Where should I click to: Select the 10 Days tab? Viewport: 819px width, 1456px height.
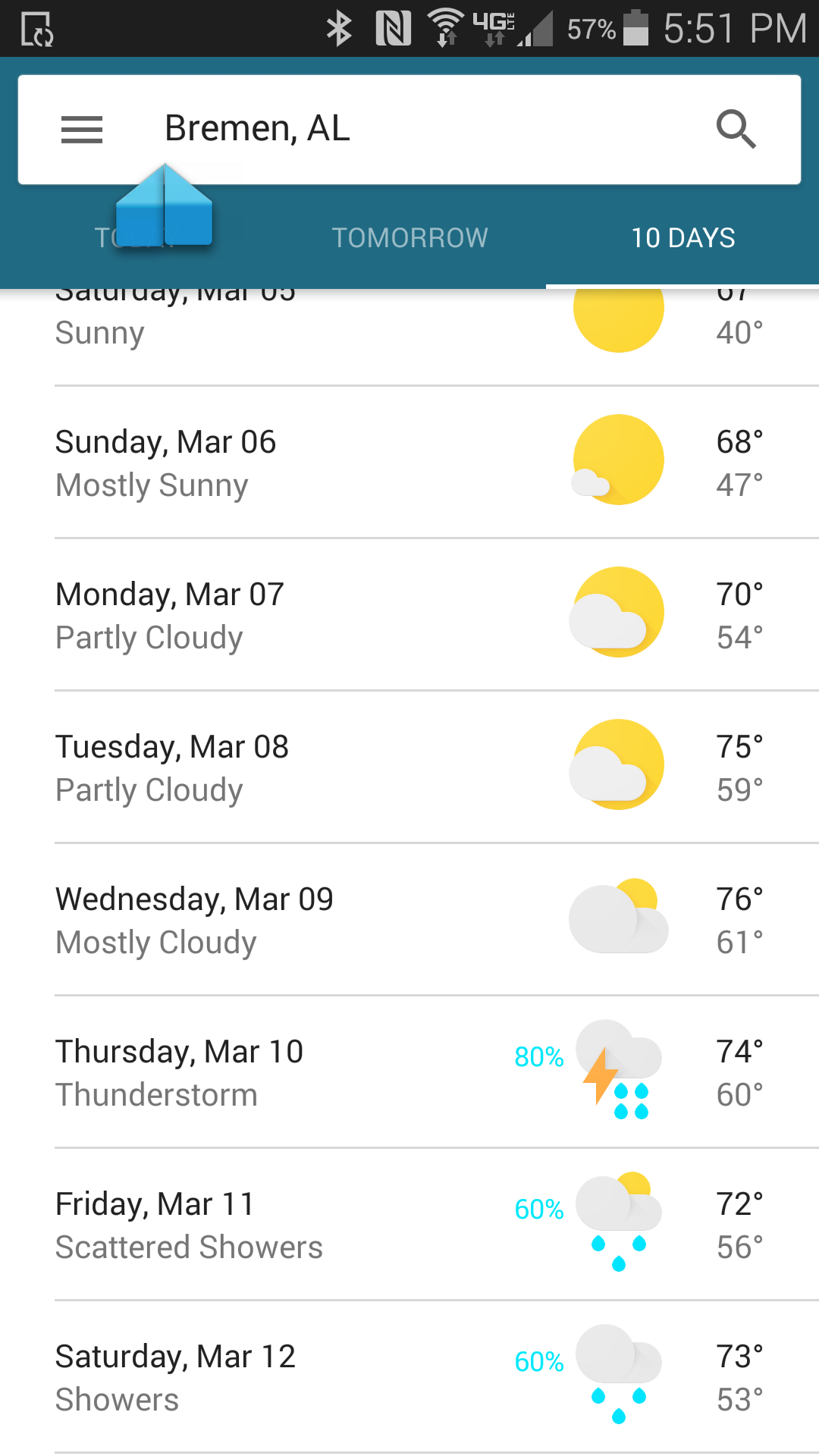[682, 238]
